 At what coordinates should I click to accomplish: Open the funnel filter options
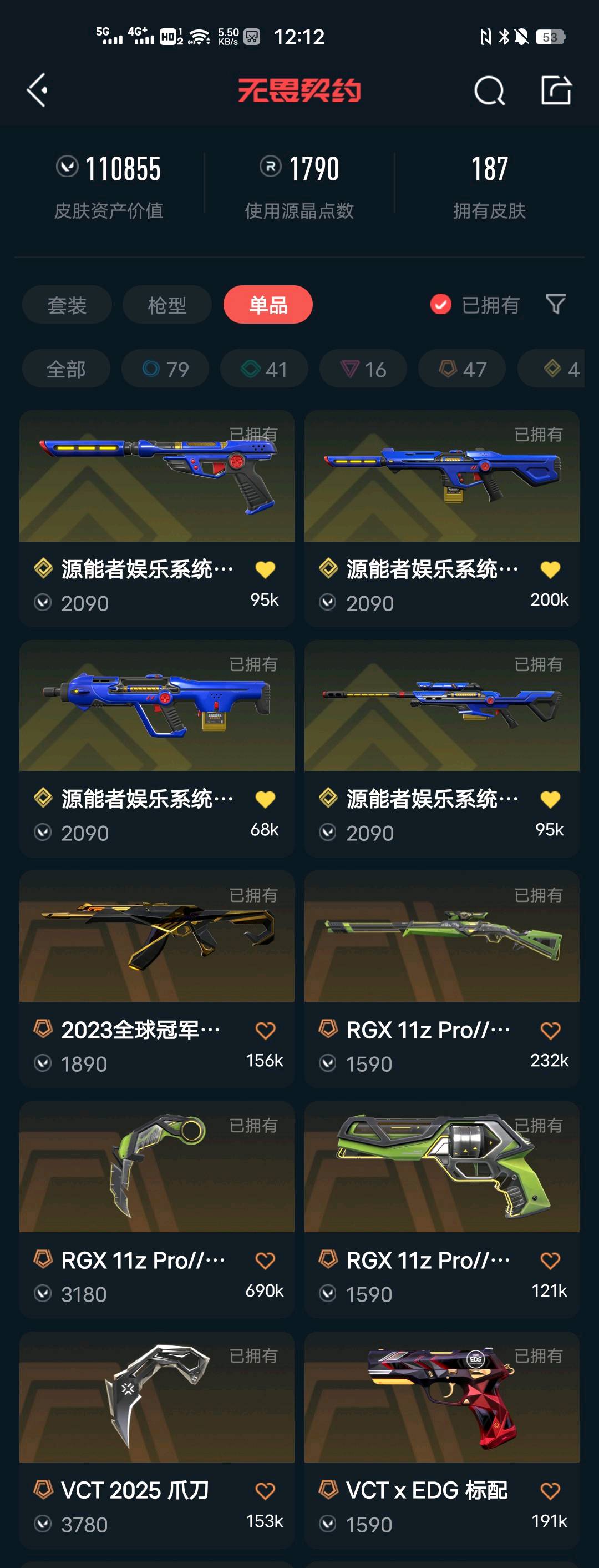(555, 304)
